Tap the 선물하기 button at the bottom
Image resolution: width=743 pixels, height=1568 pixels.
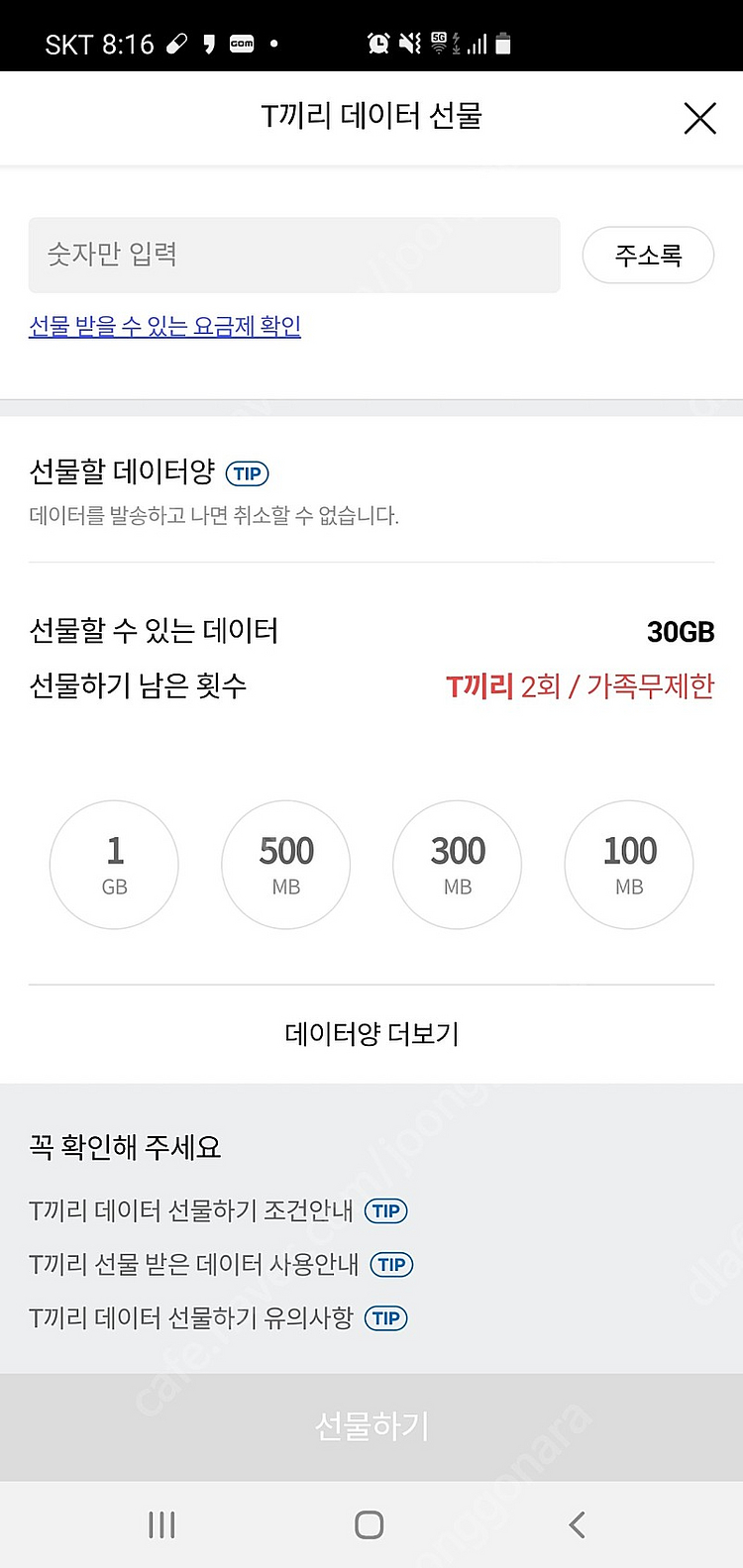[x=371, y=1427]
